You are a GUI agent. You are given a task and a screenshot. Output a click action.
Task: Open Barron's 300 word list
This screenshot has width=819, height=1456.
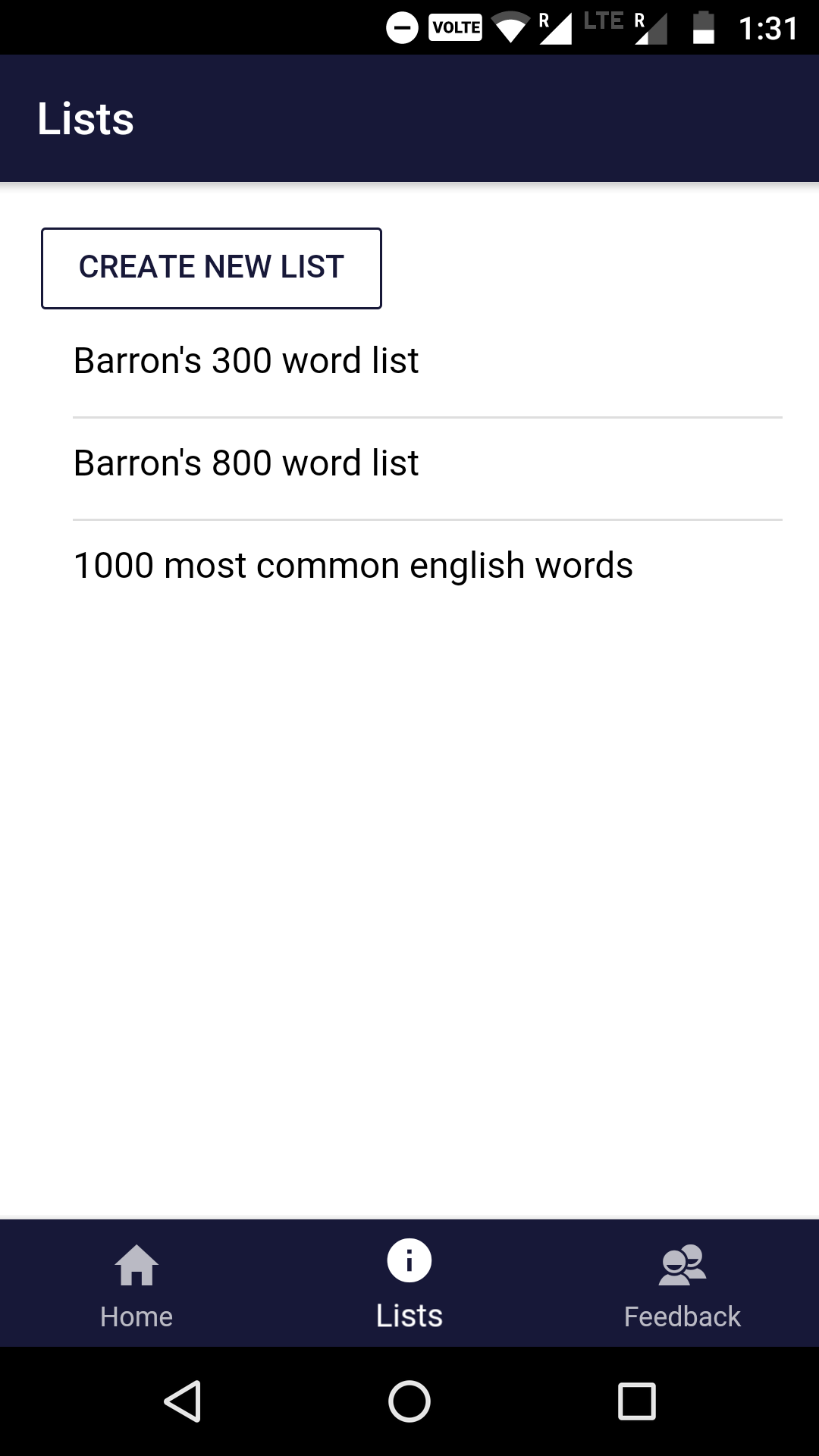245,360
